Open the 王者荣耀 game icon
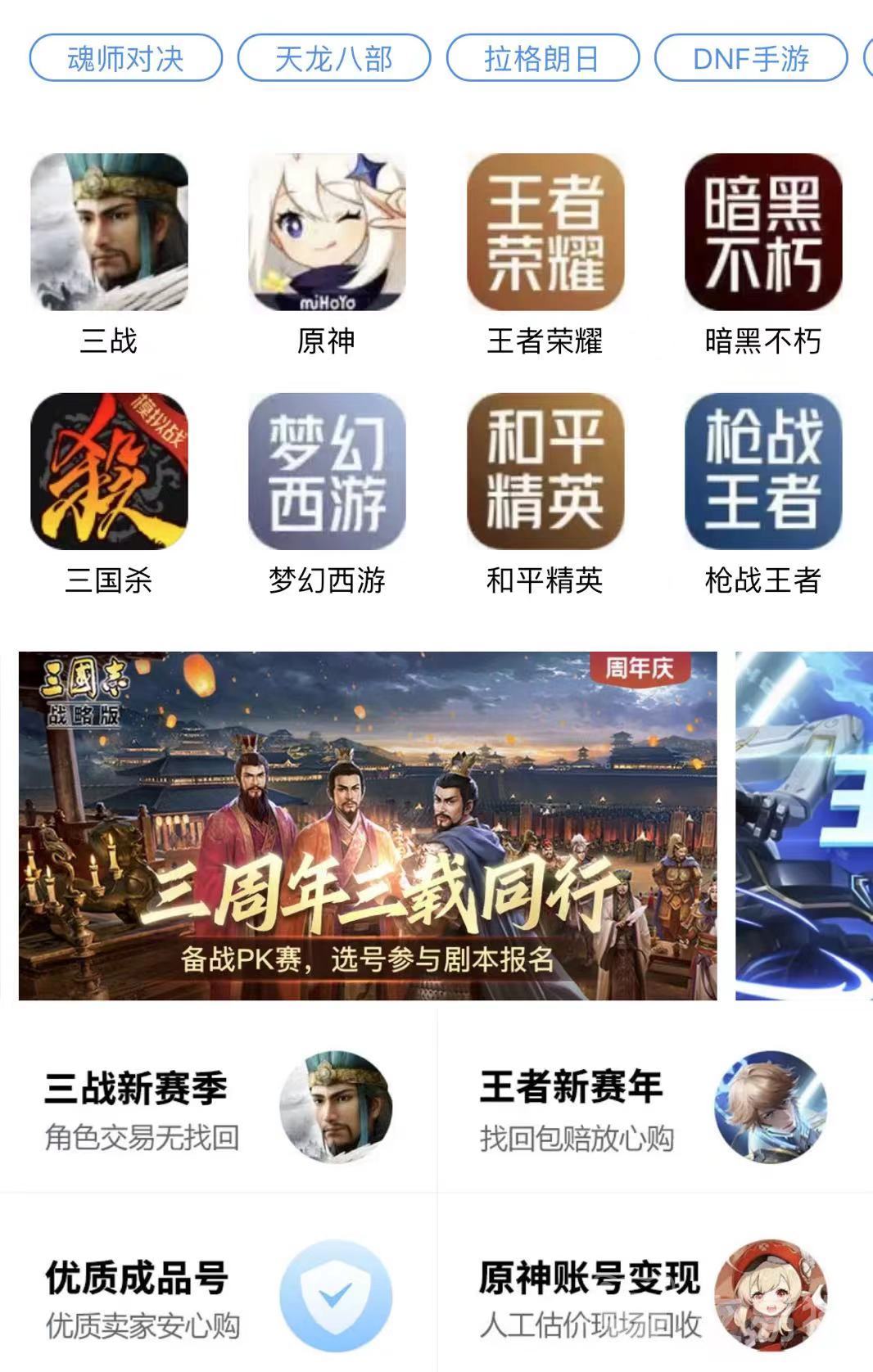The width and height of the screenshot is (873, 1372). pyautogui.click(x=545, y=232)
